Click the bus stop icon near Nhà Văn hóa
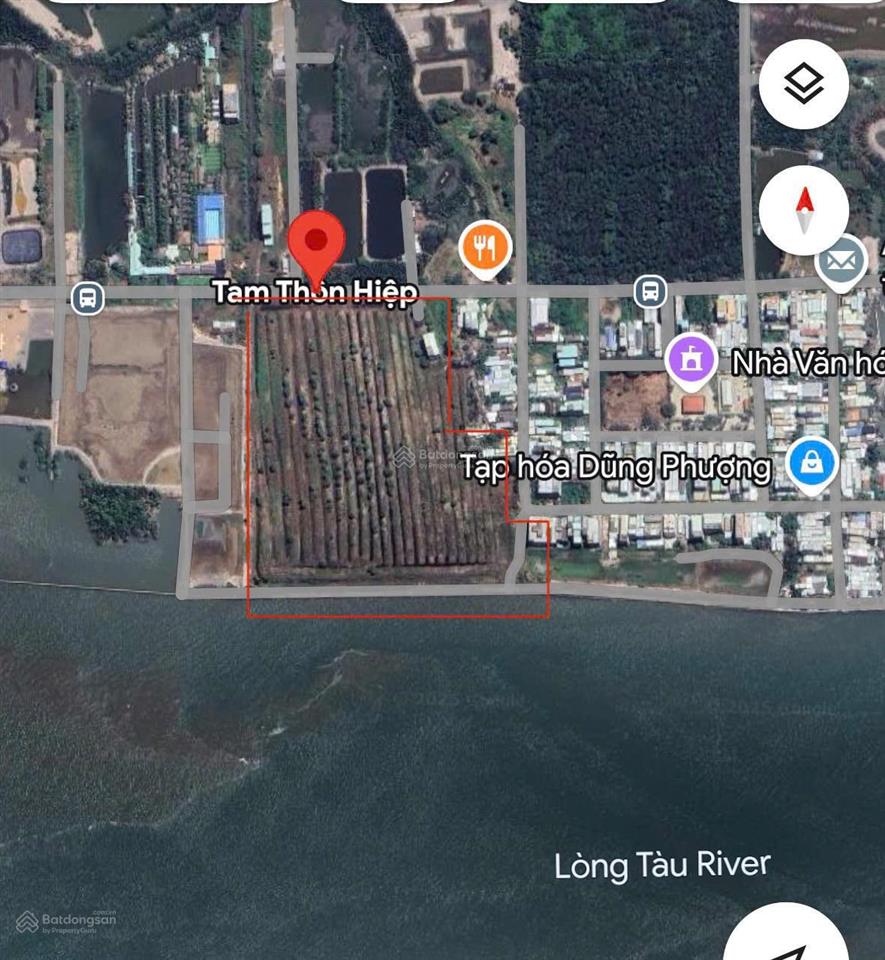 650,291
